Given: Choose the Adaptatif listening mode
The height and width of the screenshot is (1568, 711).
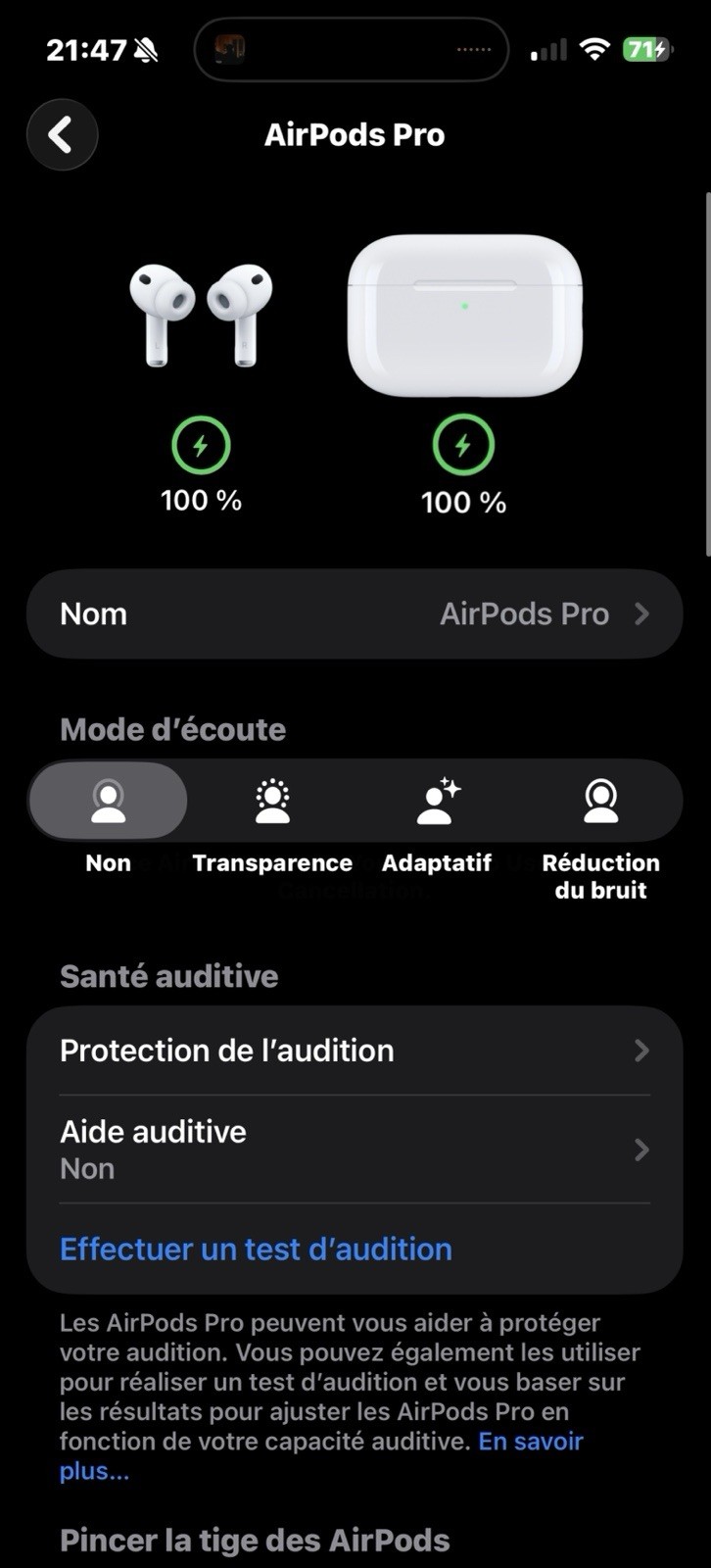Looking at the screenshot, I should (437, 802).
